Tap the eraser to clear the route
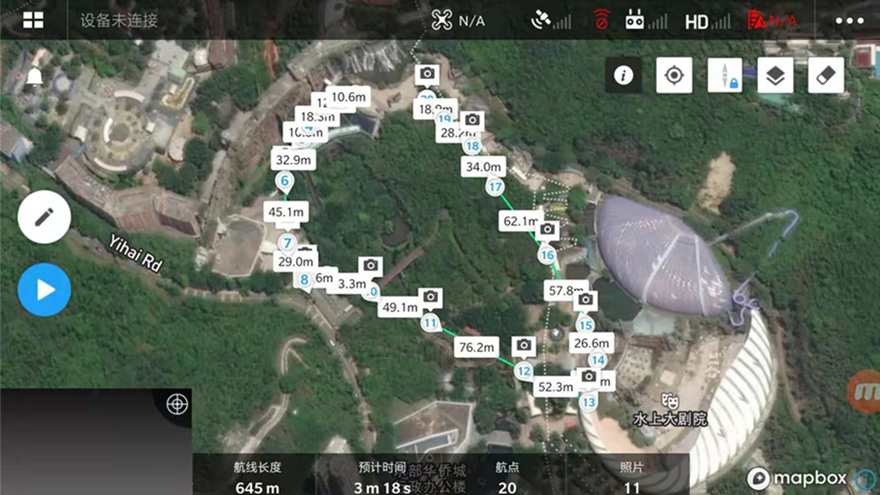Viewport: 880px width, 495px height. [826, 76]
